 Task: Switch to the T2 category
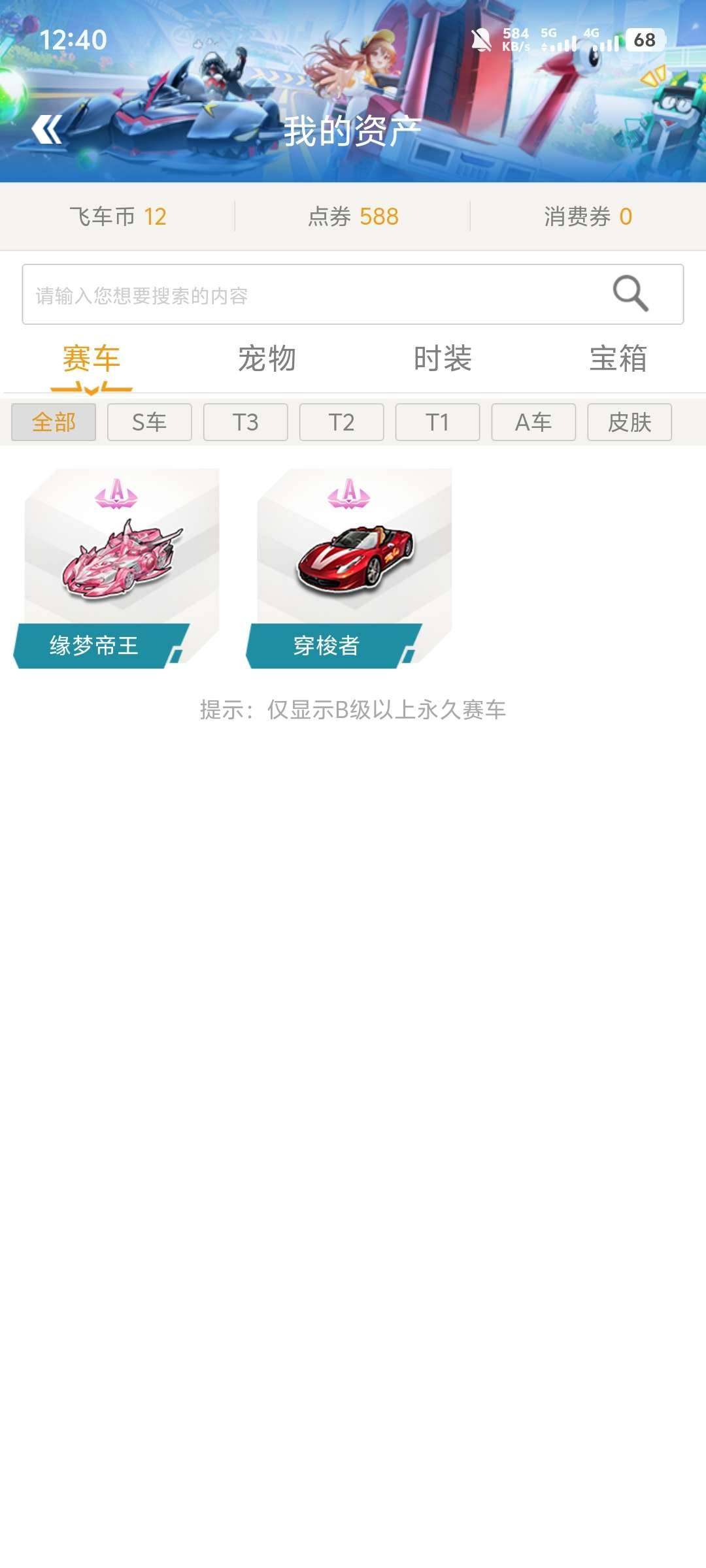[341, 422]
